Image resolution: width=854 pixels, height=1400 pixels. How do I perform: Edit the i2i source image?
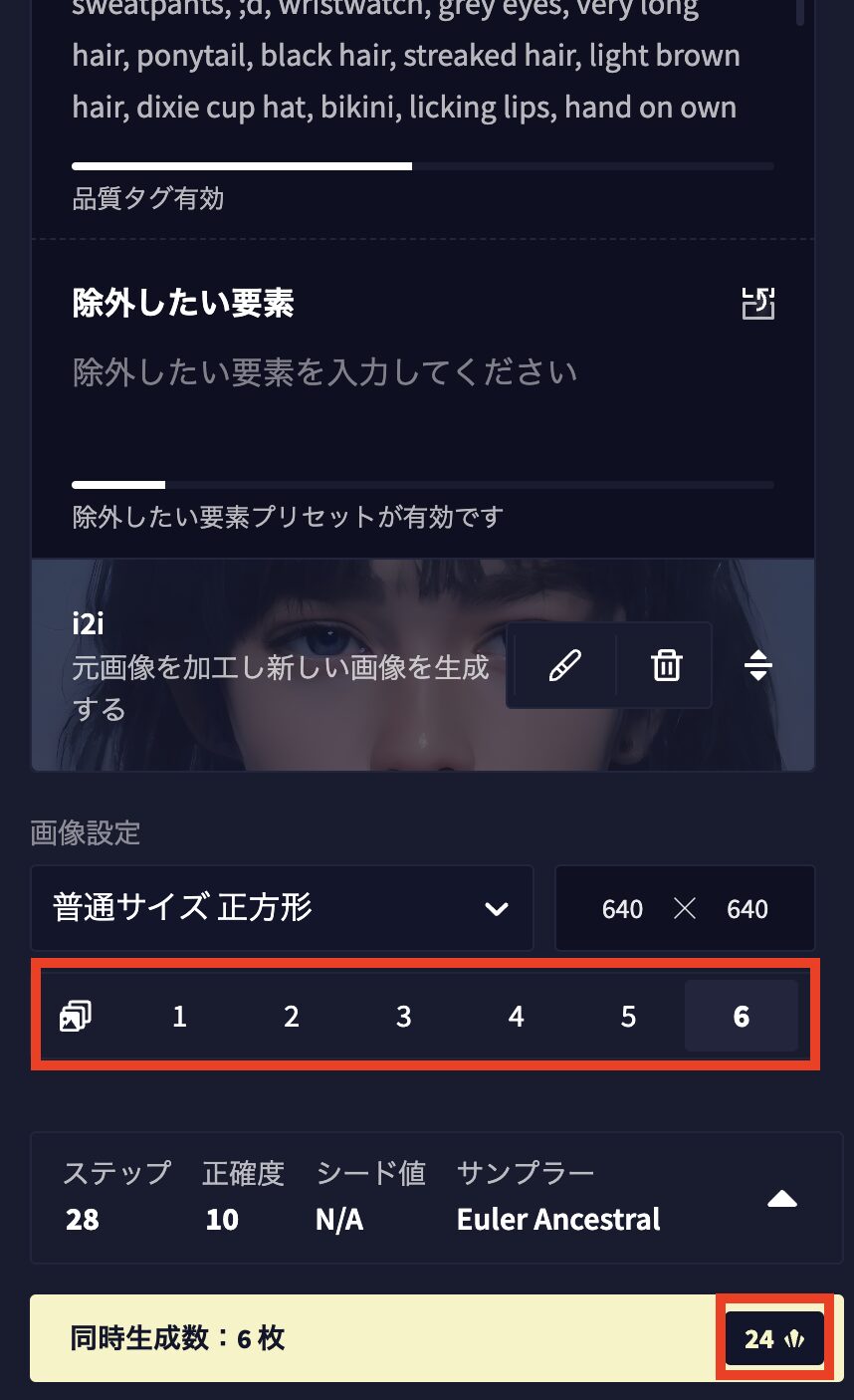pos(564,665)
